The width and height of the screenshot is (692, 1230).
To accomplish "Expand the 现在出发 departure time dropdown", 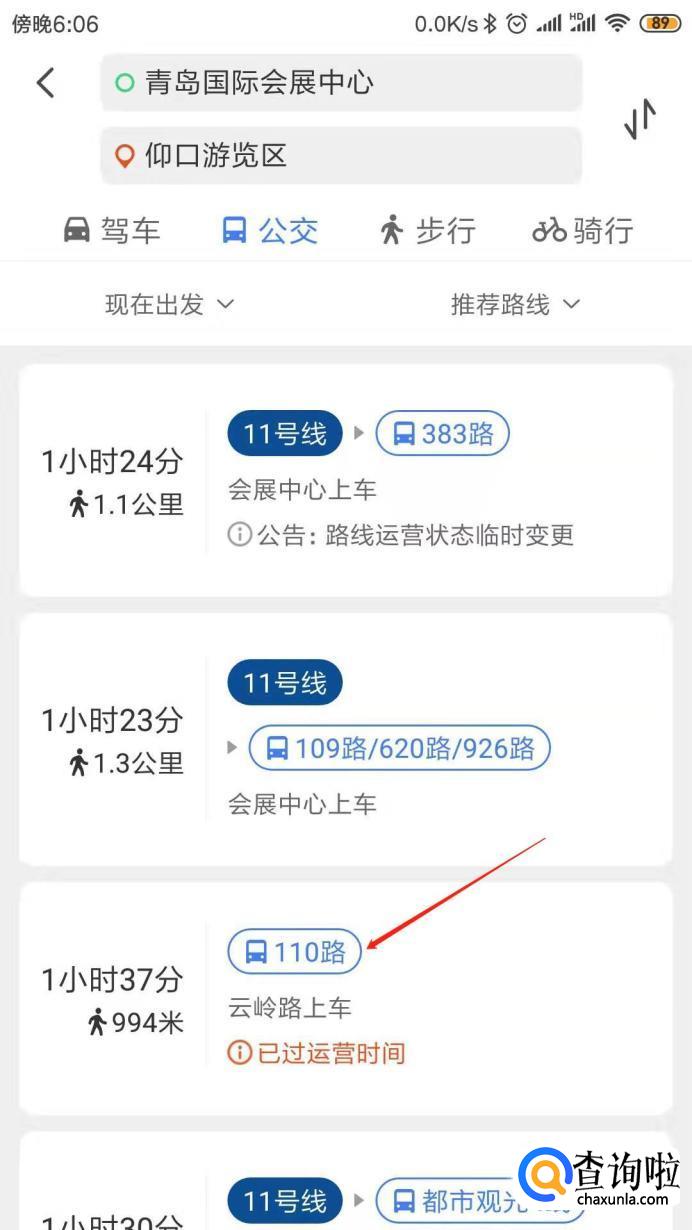I will pos(170,304).
